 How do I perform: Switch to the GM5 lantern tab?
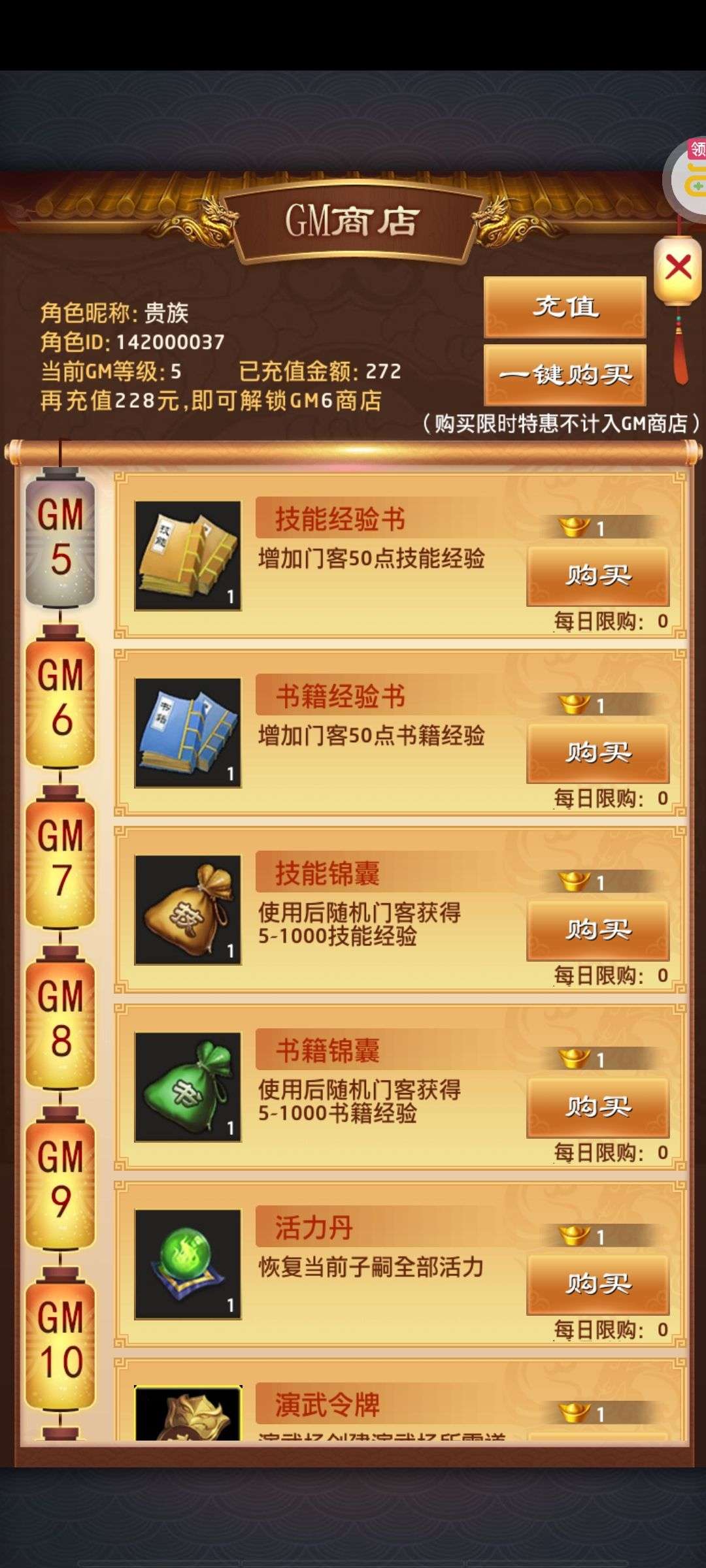pyautogui.click(x=60, y=537)
